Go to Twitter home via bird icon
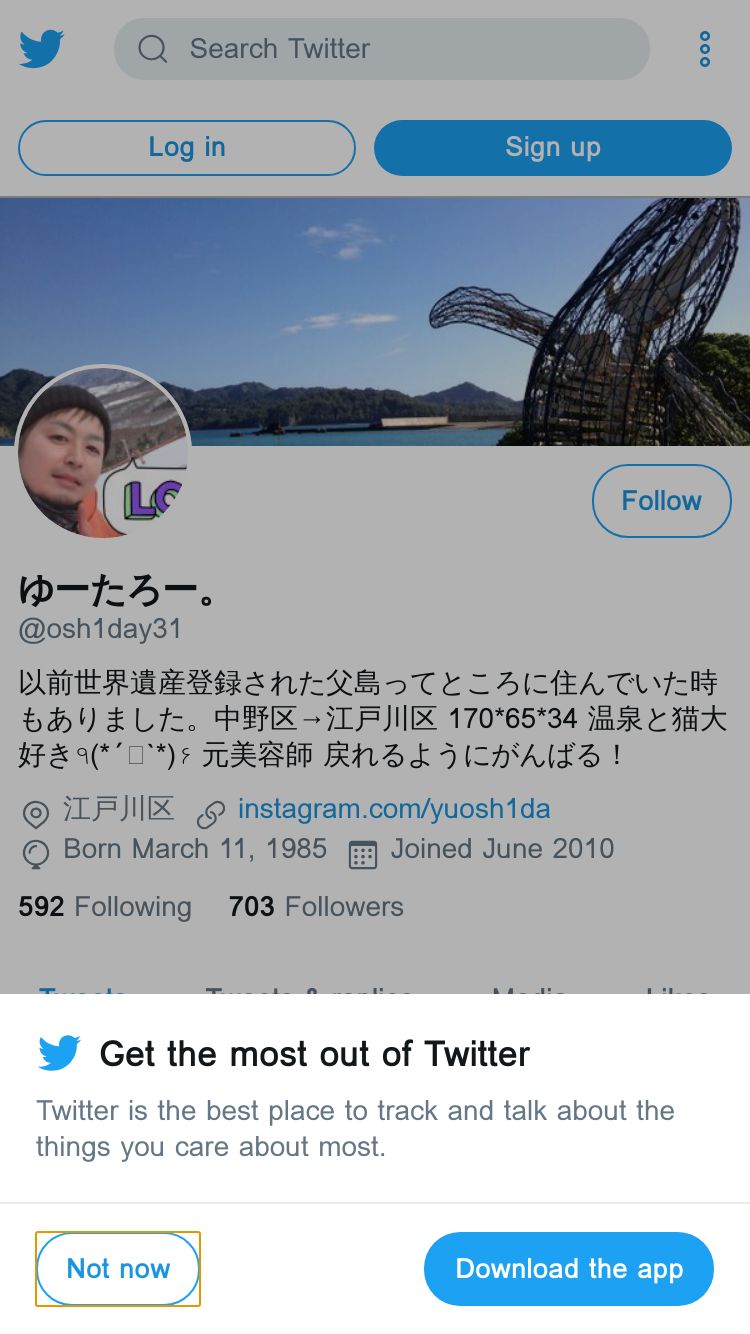This screenshot has width=750, height=1334. [x=41, y=49]
